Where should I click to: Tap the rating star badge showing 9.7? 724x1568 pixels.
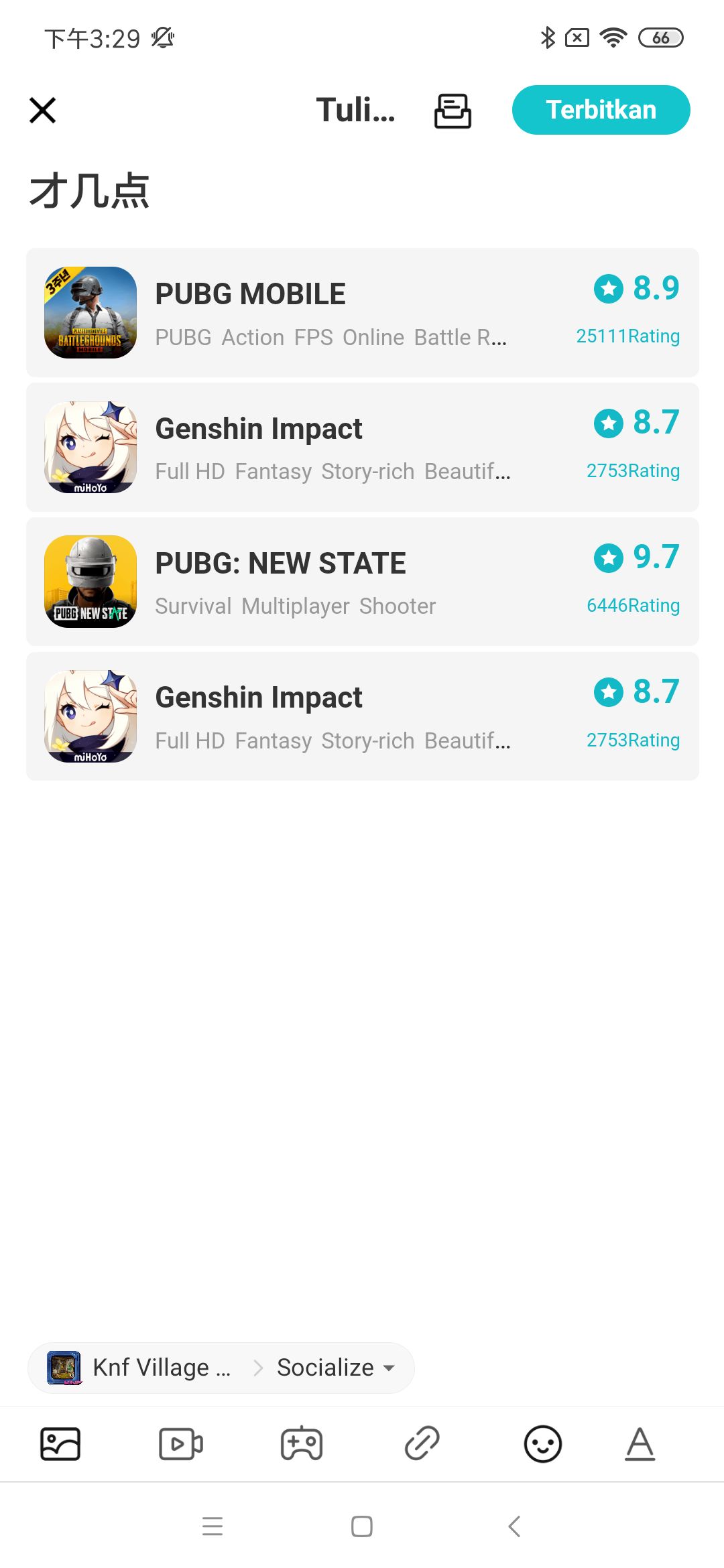click(609, 558)
